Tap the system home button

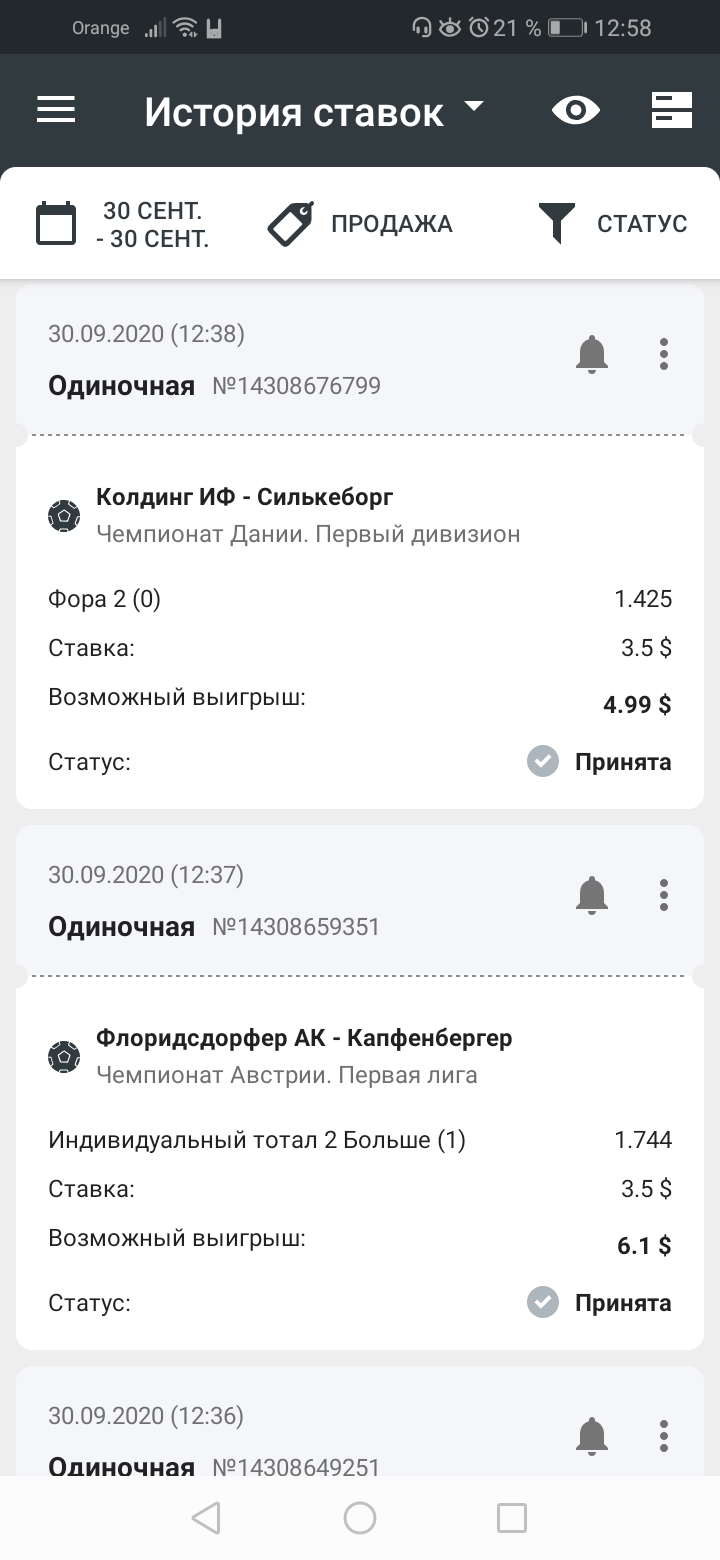click(360, 1518)
